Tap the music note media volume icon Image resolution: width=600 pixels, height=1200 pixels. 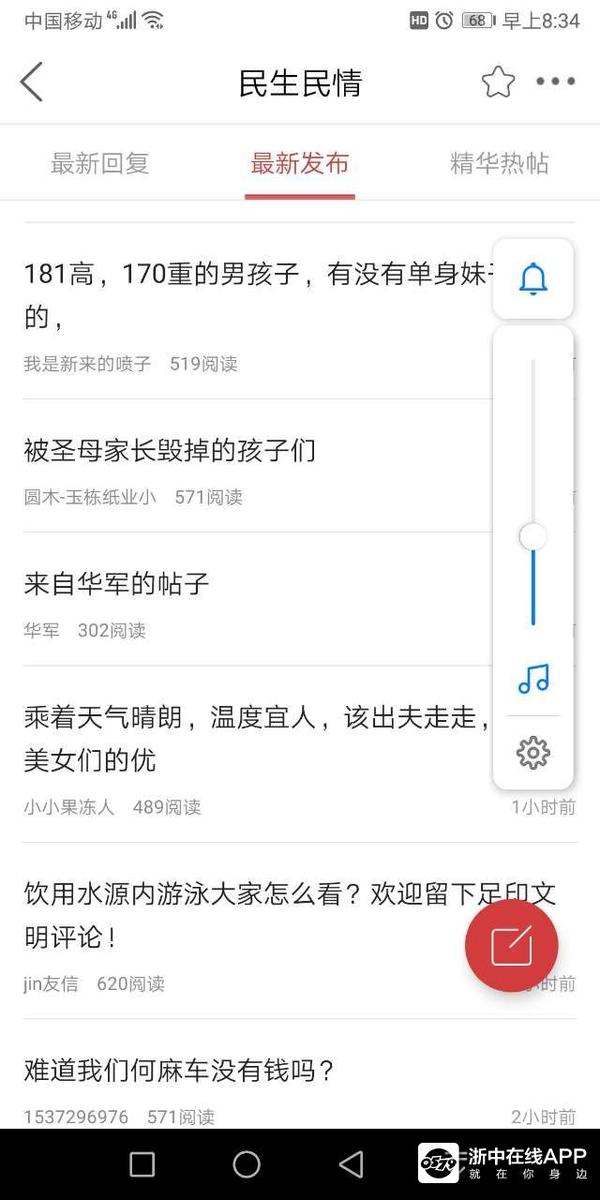(x=533, y=680)
